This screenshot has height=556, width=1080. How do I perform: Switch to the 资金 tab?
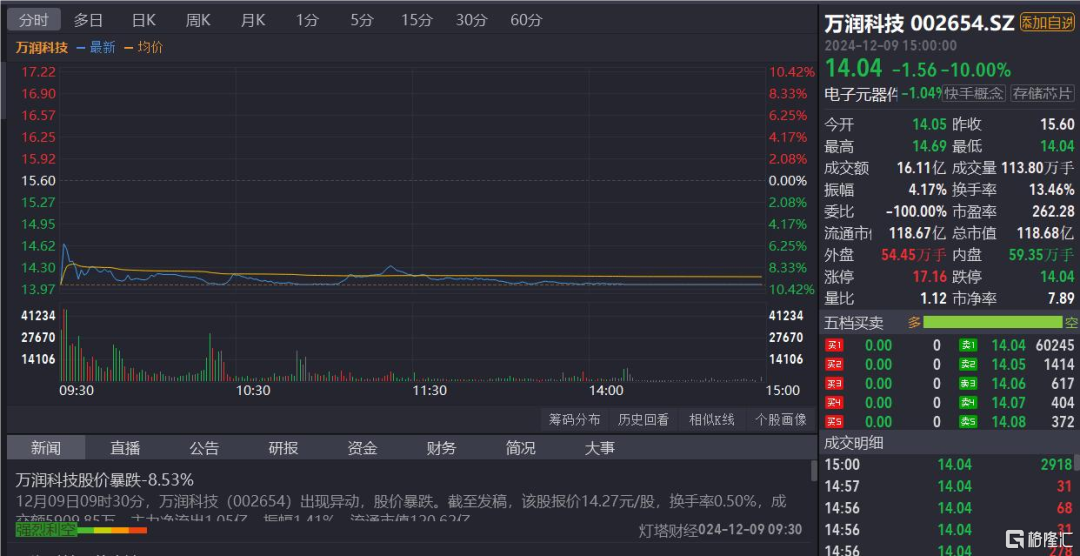coord(362,448)
